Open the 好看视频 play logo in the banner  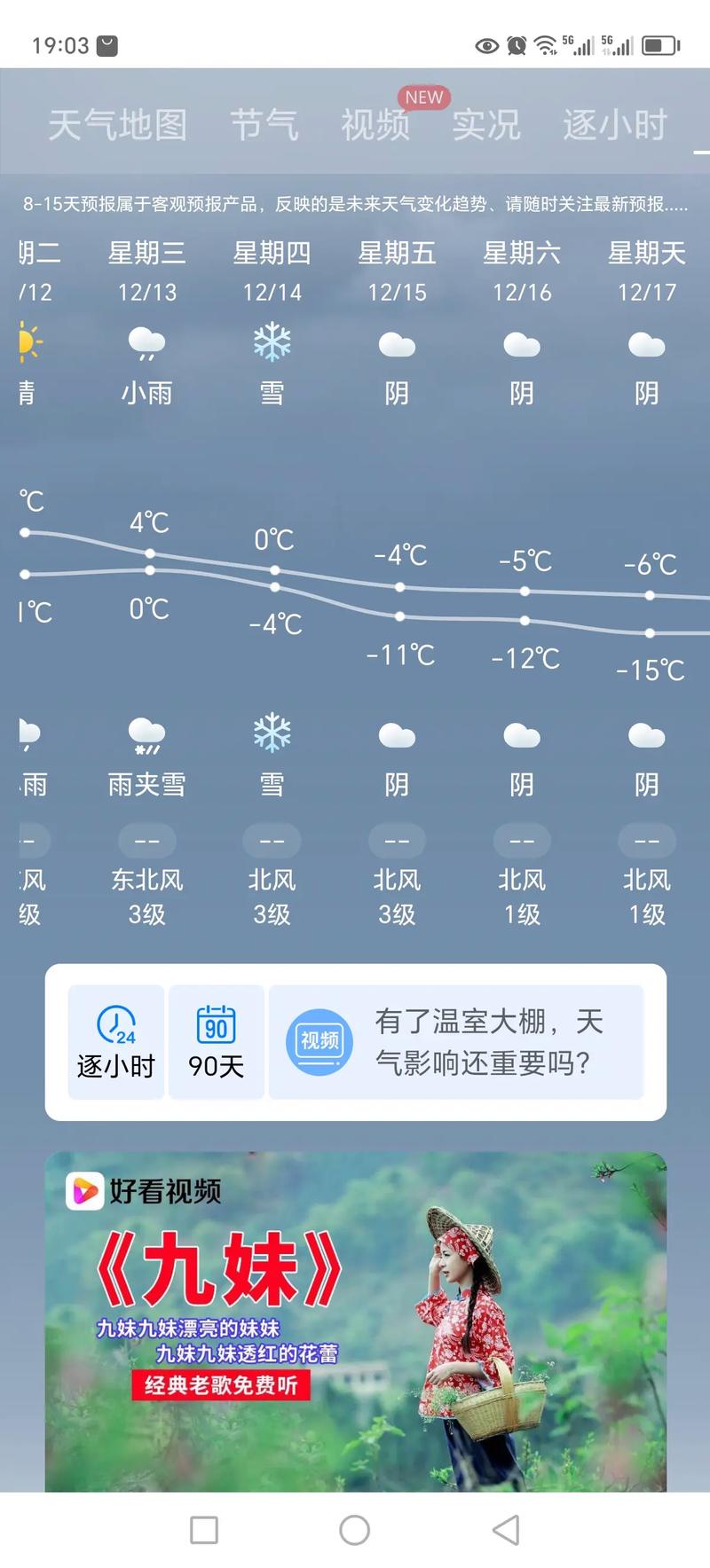coord(83,1192)
